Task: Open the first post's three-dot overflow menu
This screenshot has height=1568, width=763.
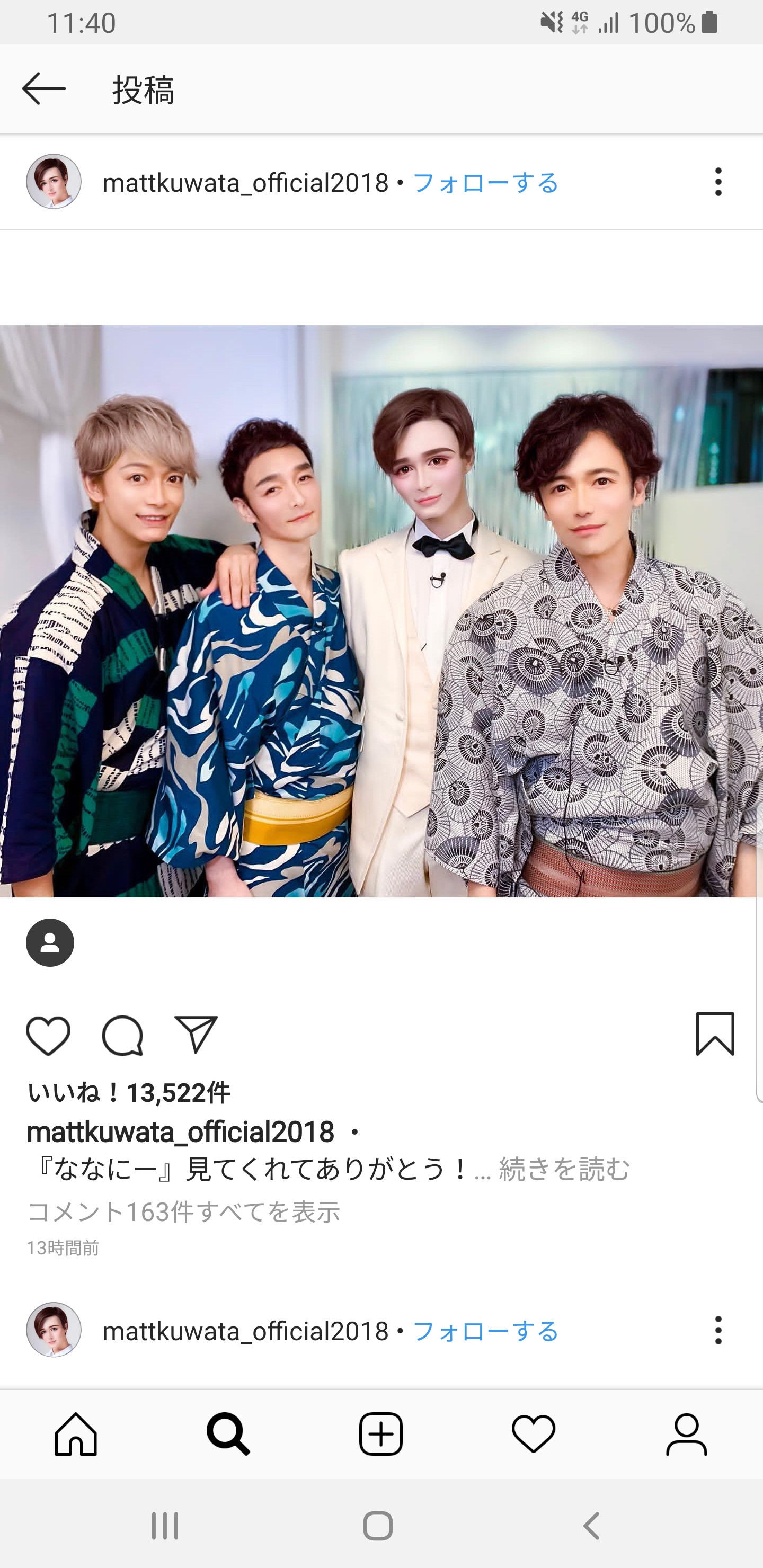Action: [x=718, y=182]
